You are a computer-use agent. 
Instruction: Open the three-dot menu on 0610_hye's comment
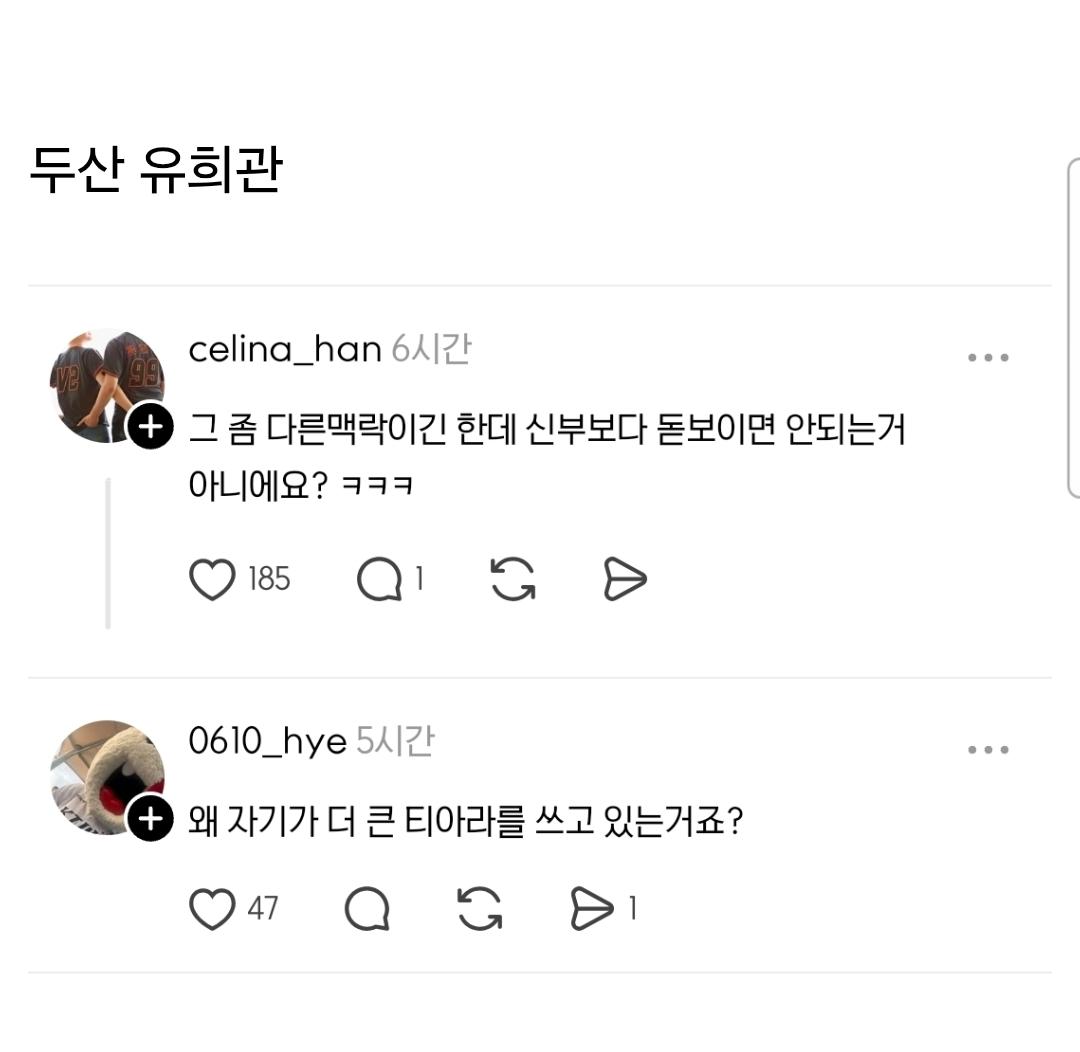click(x=988, y=750)
